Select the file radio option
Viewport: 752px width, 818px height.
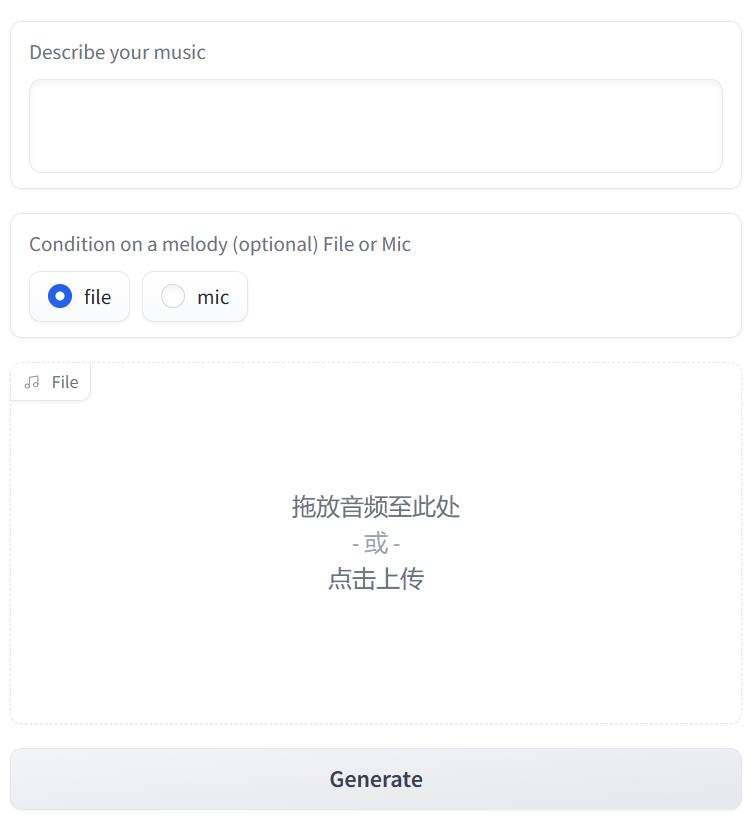[61, 297]
